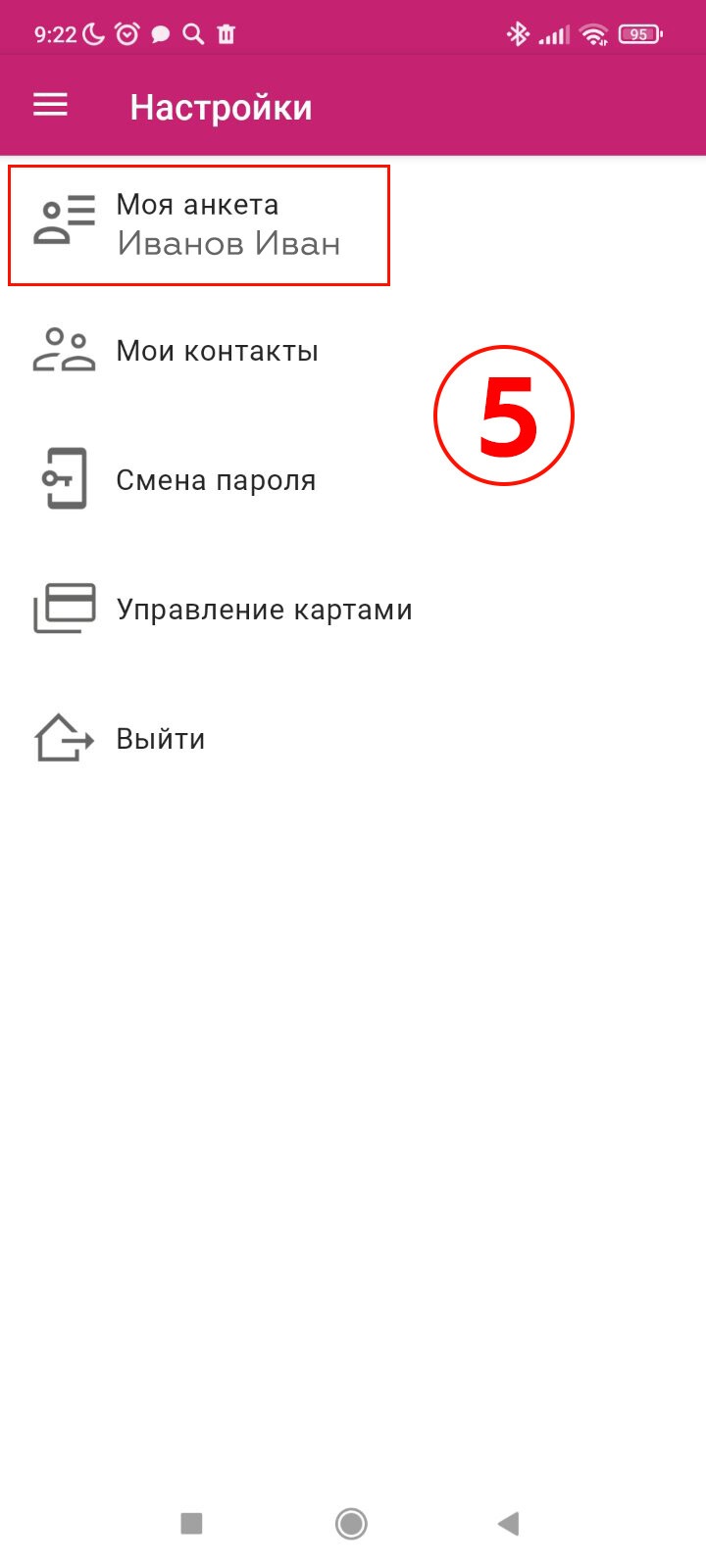Tap the system home button

tap(351, 1523)
